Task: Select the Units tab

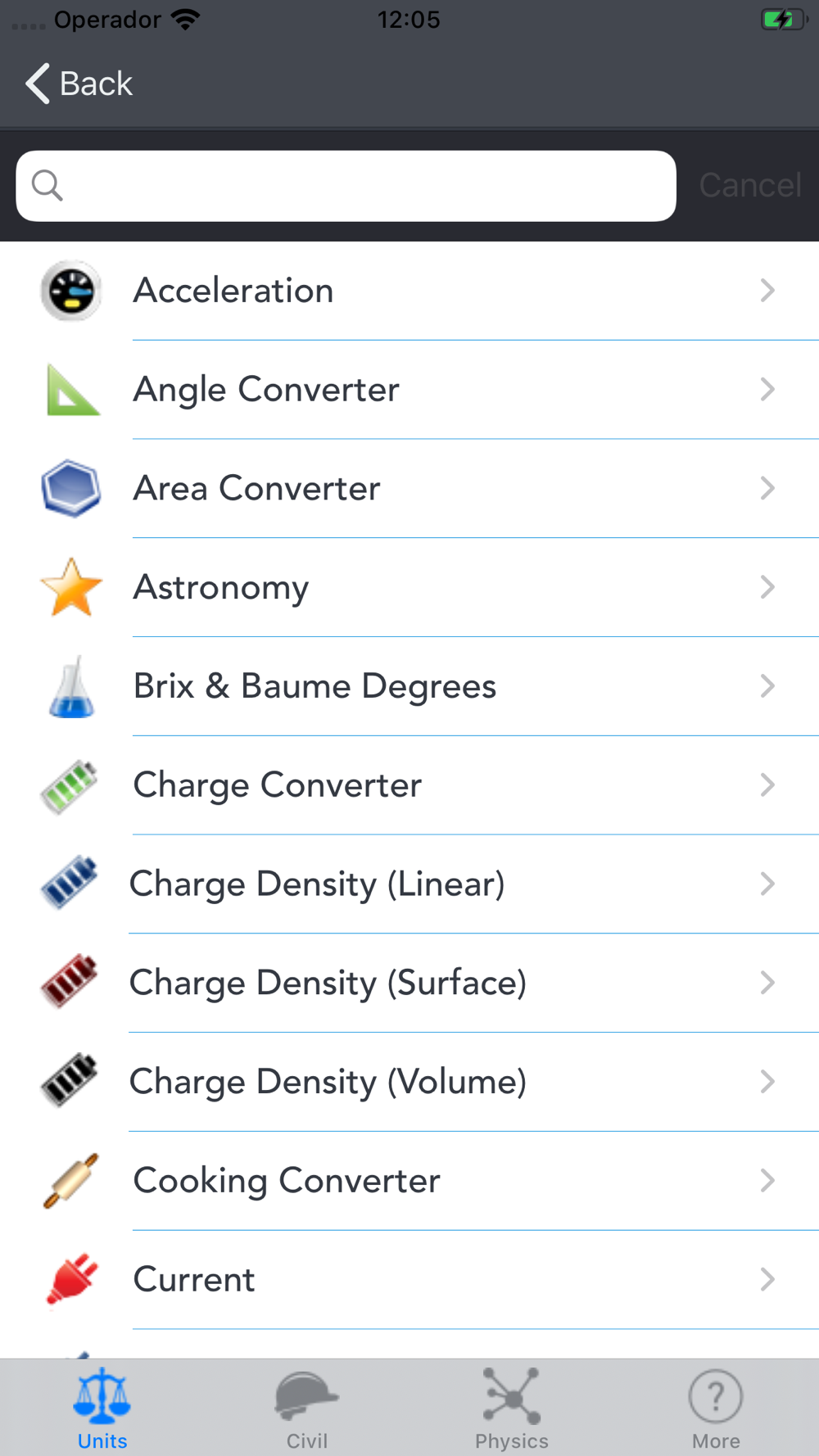Action: [102, 1409]
